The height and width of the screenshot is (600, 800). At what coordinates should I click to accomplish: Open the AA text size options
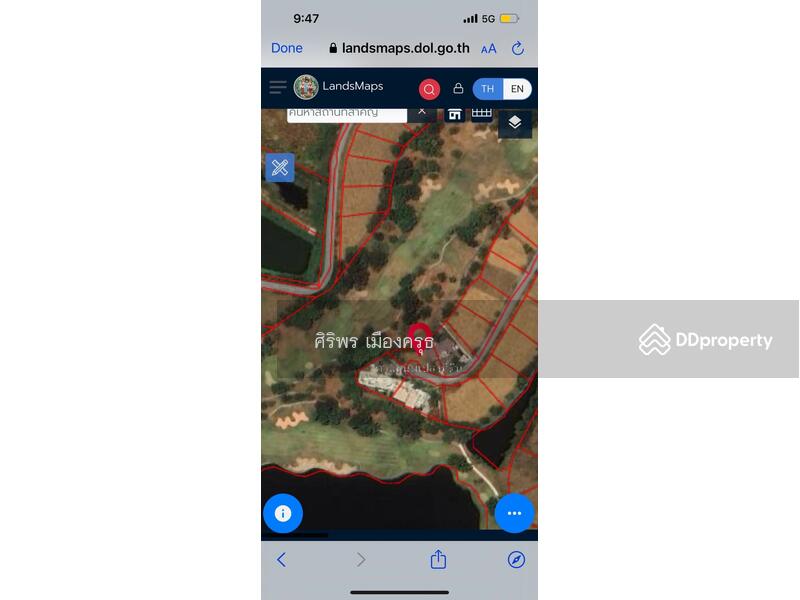488,49
